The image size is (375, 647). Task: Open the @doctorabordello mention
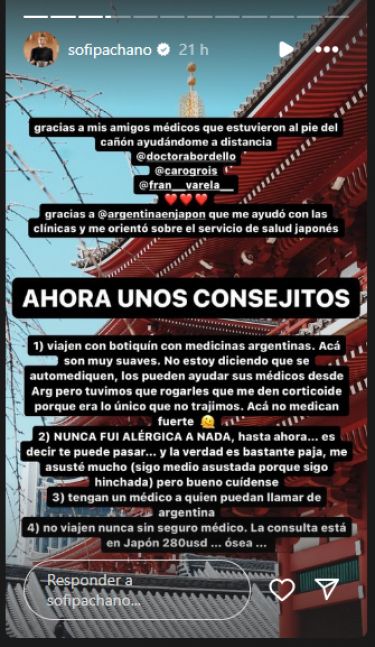[186, 156]
